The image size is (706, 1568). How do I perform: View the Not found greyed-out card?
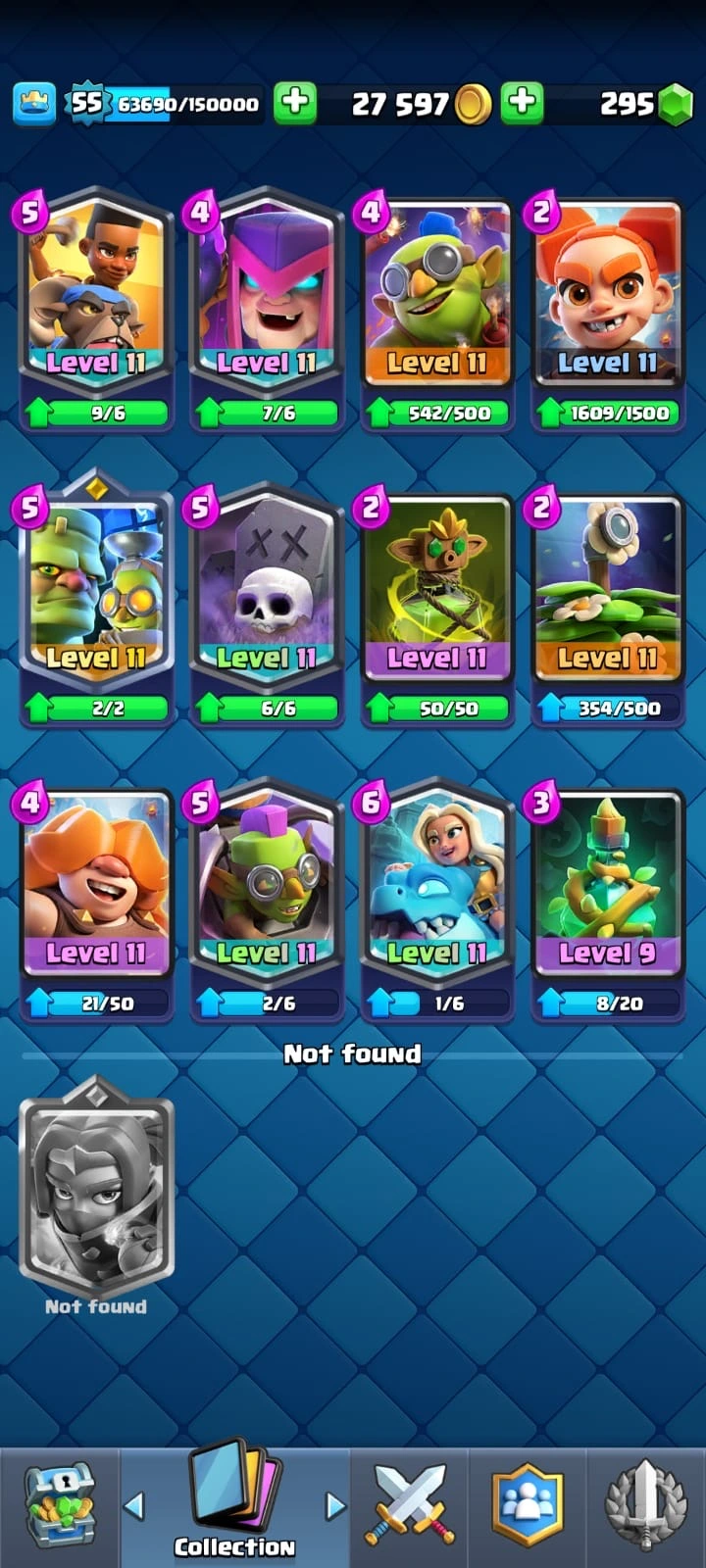(96, 1186)
